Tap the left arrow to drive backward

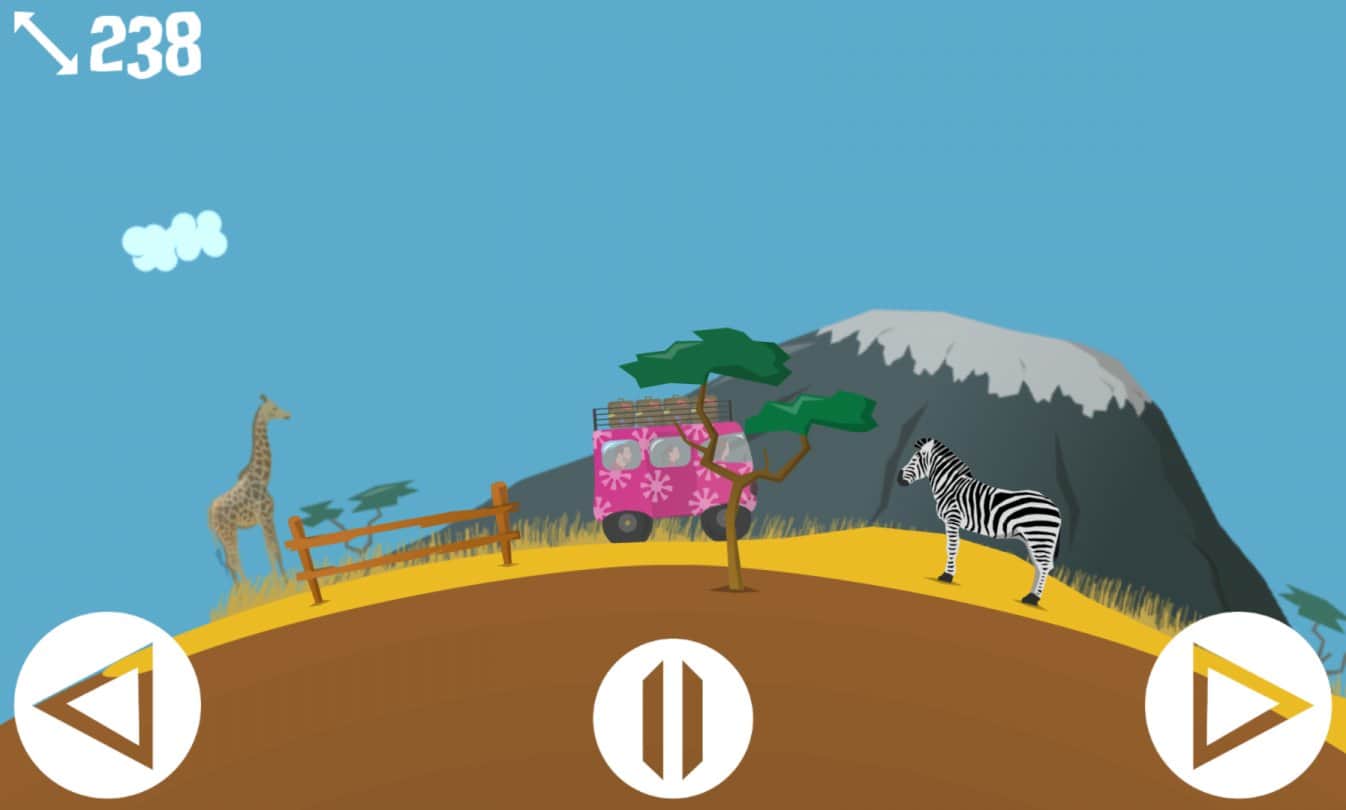(x=107, y=705)
